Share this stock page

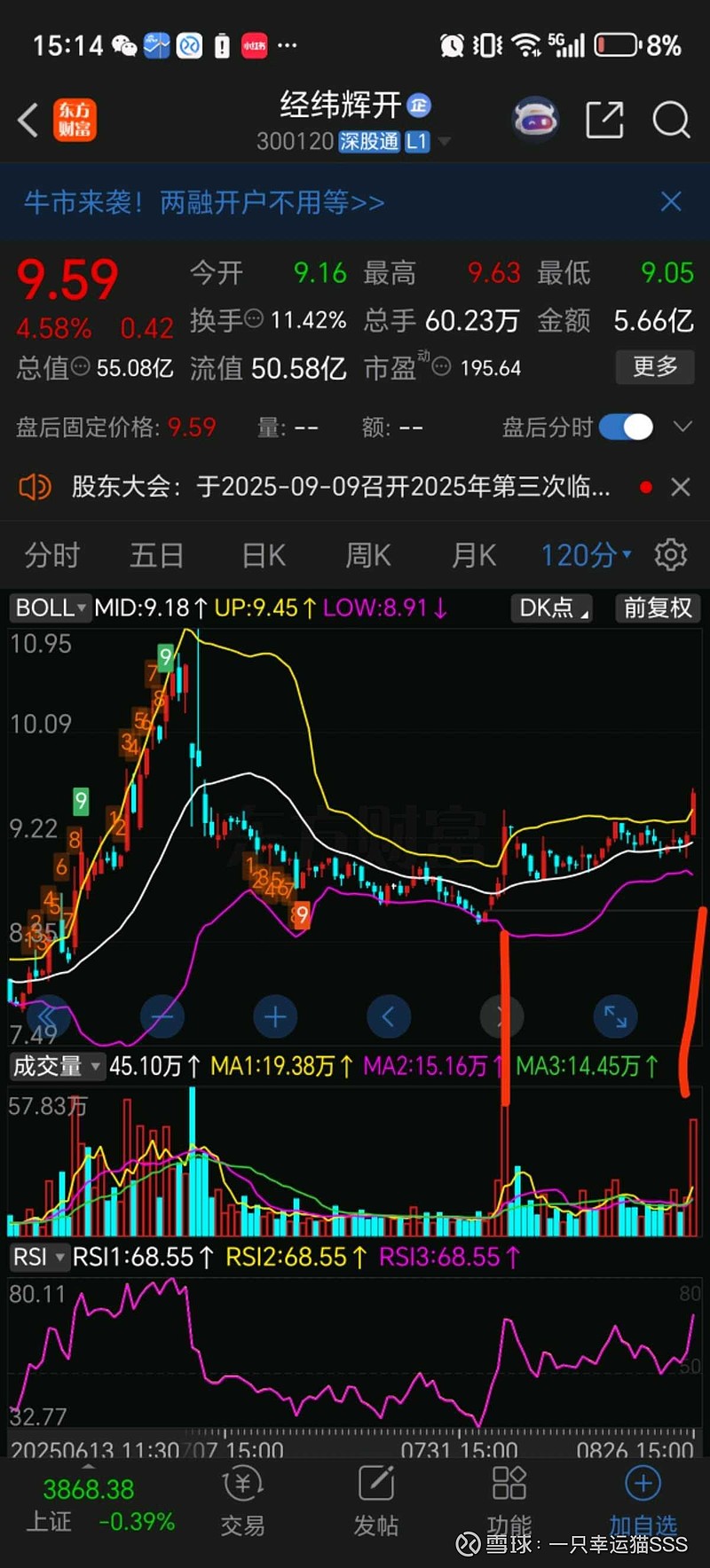tap(604, 120)
